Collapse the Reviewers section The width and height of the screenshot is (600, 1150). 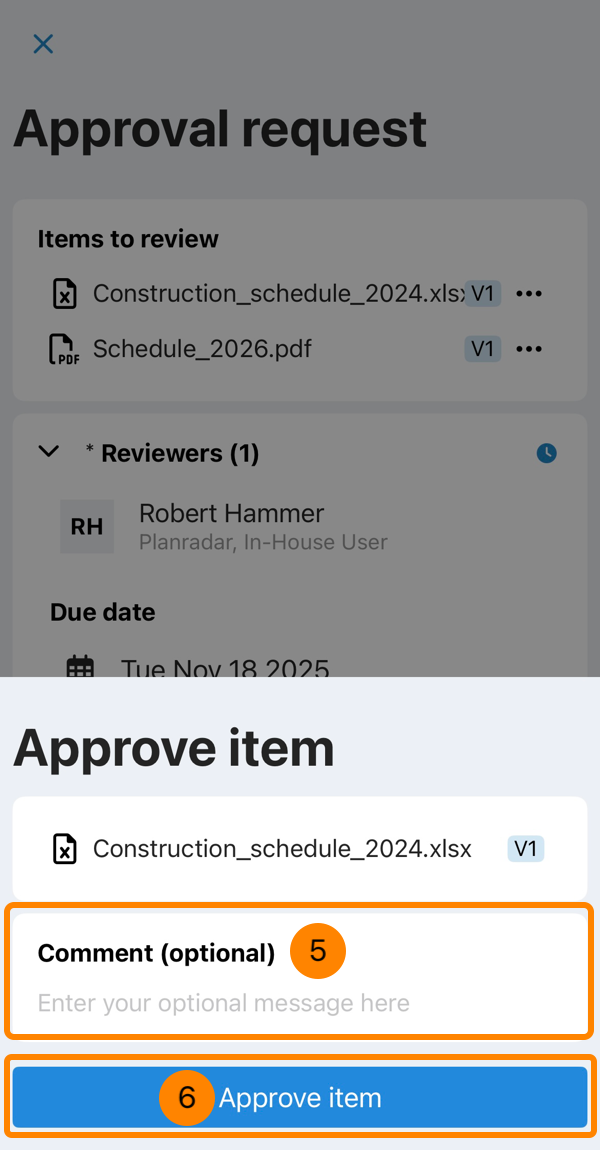[48, 452]
